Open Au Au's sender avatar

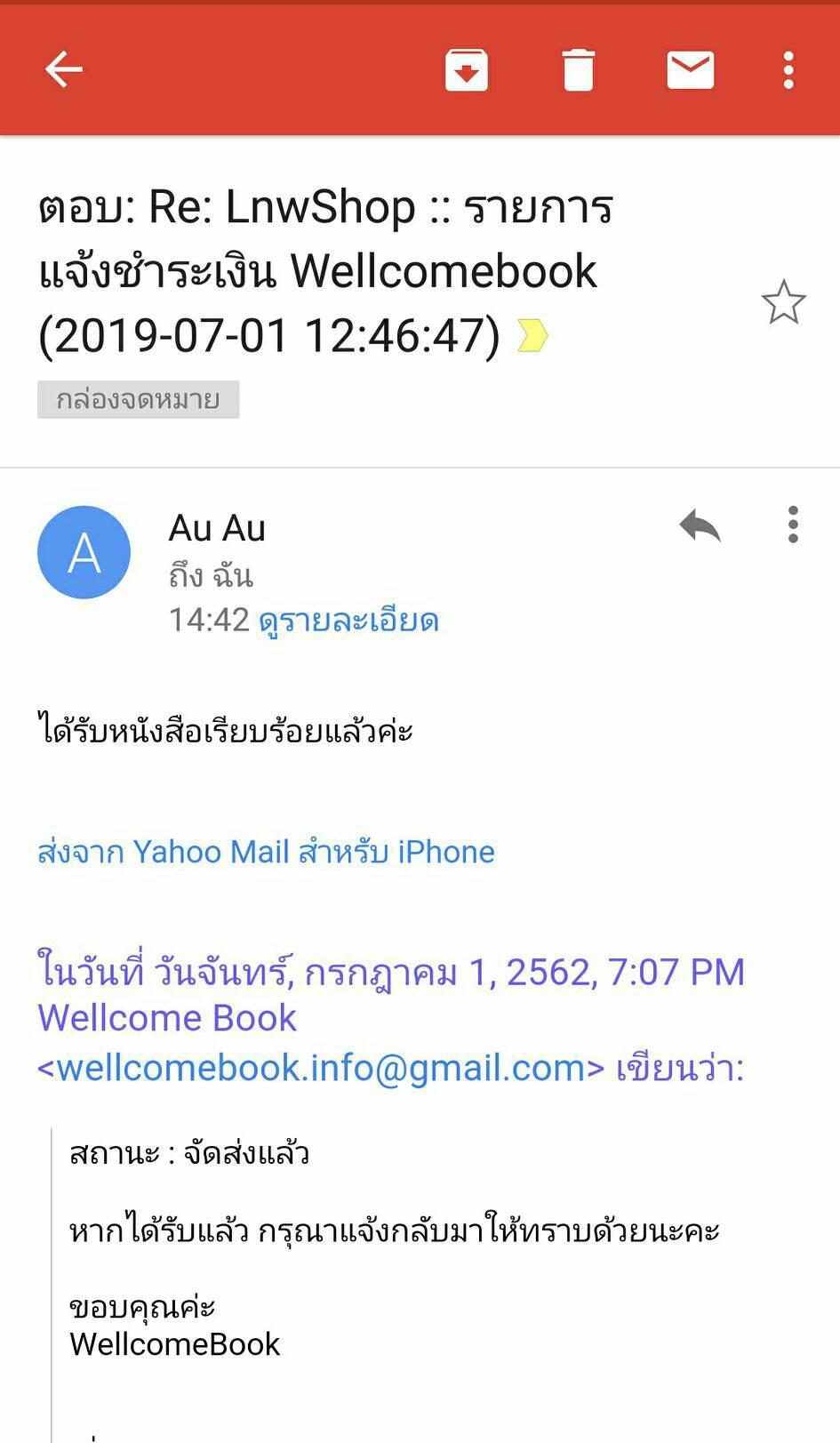coord(84,552)
